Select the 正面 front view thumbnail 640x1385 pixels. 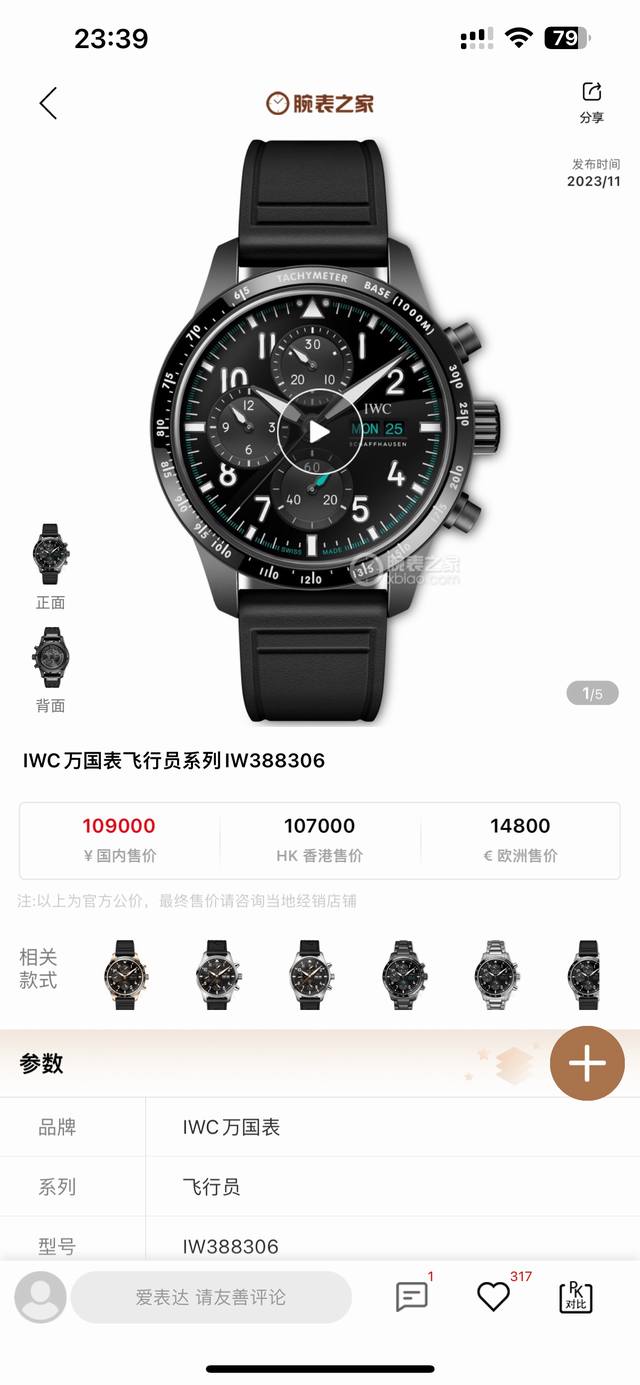(50, 566)
